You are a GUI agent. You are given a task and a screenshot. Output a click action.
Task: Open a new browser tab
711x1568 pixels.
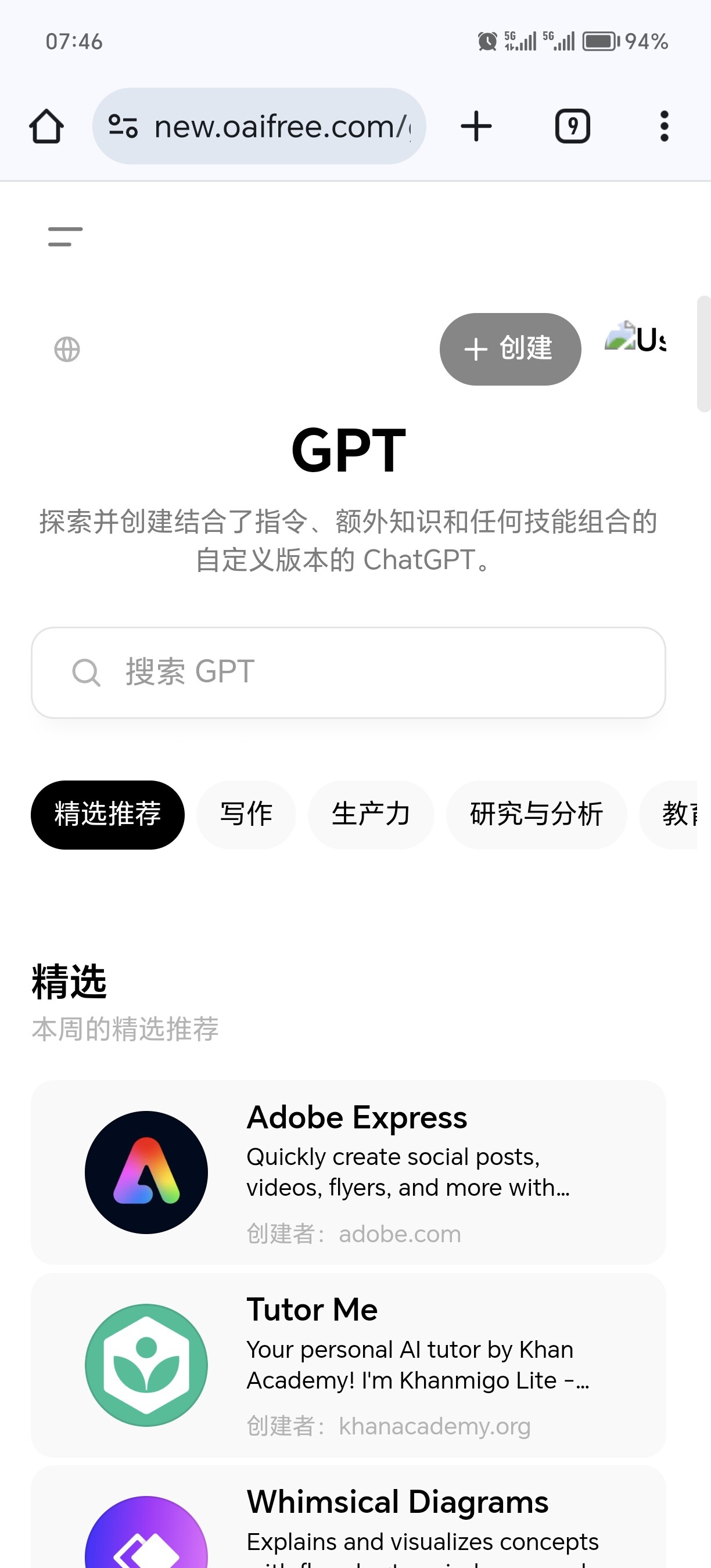(476, 126)
